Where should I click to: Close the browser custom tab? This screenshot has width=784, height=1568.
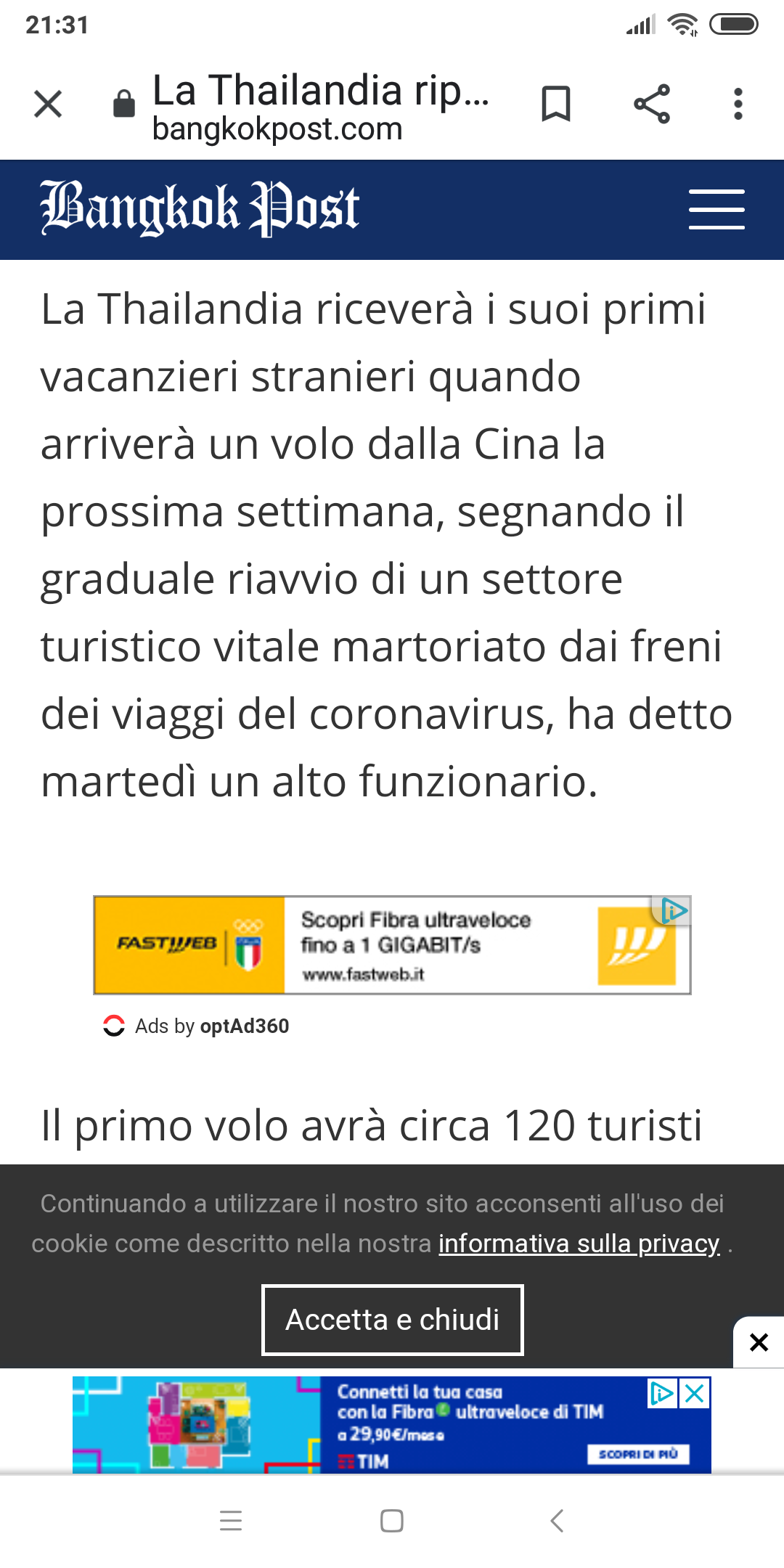(x=48, y=104)
